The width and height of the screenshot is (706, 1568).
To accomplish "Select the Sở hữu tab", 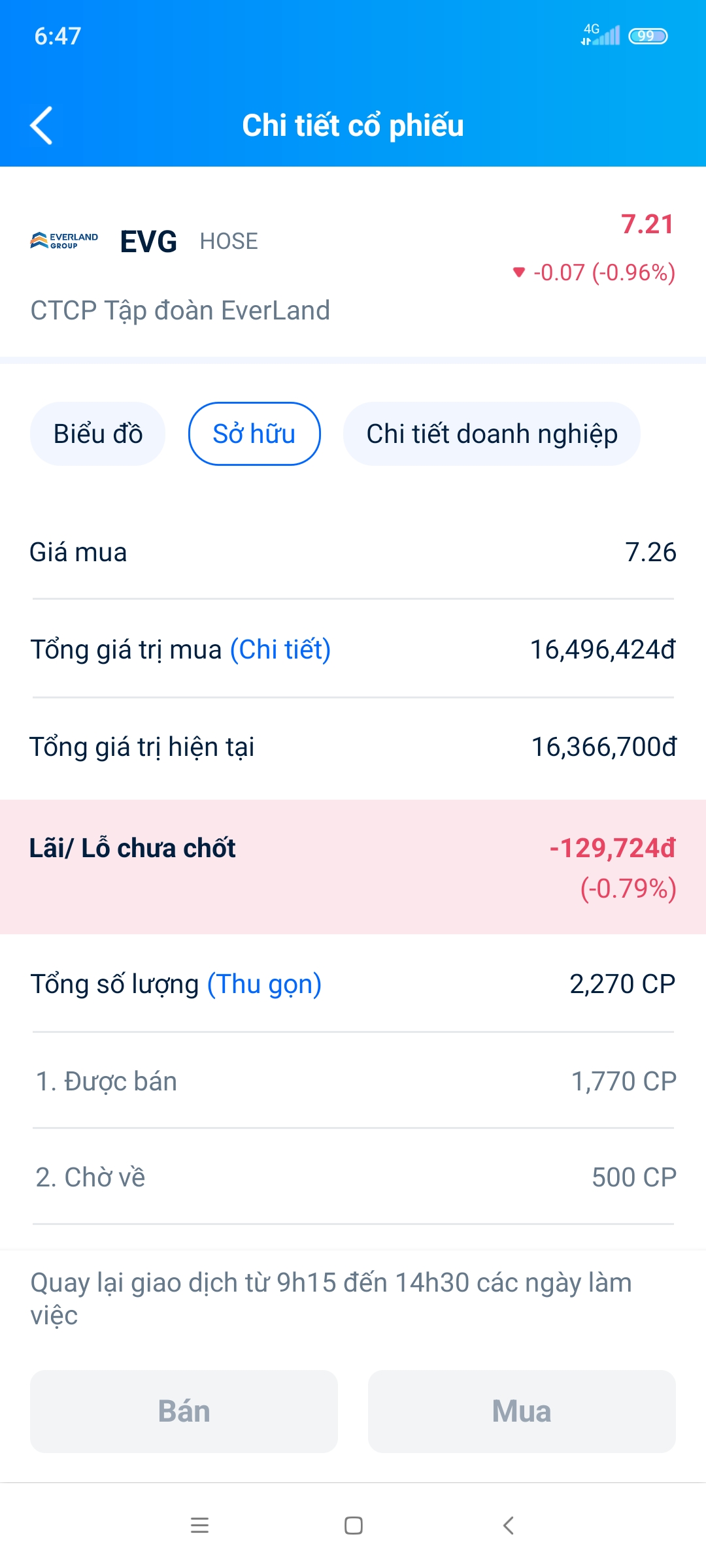I will coord(254,434).
